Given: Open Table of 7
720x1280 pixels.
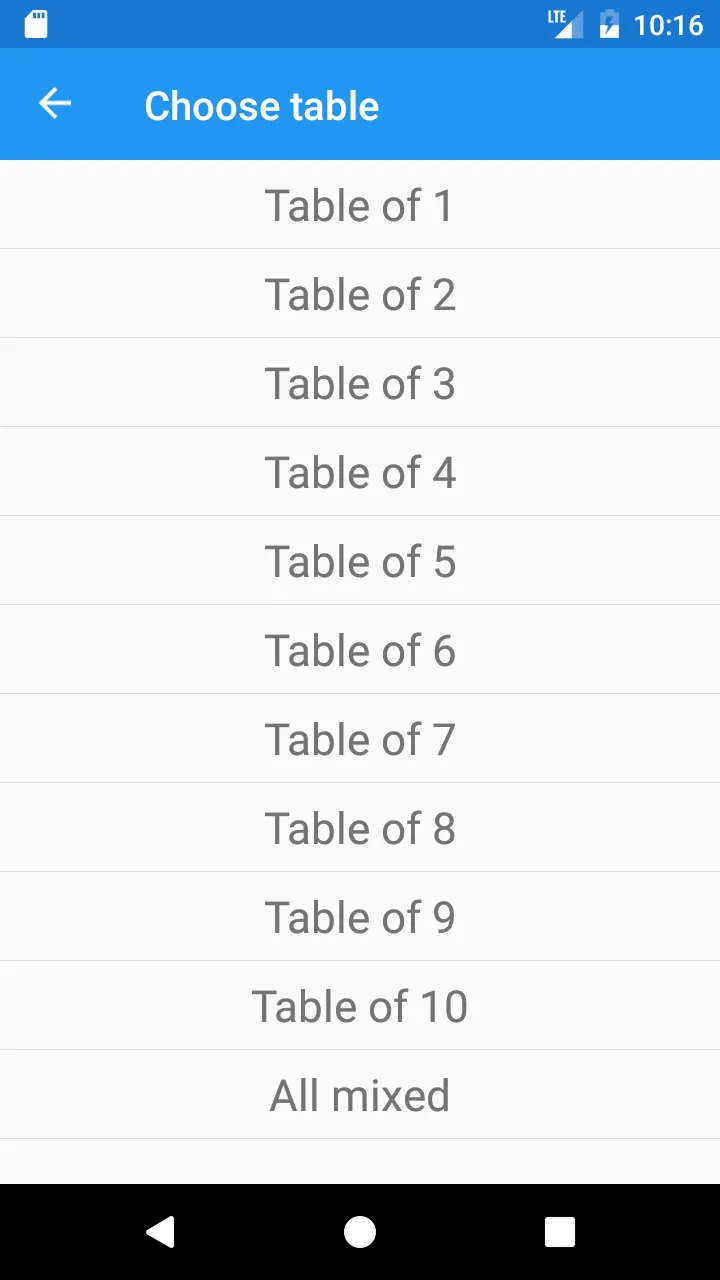Looking at the screenshot, I should click(x=360, y=739).
